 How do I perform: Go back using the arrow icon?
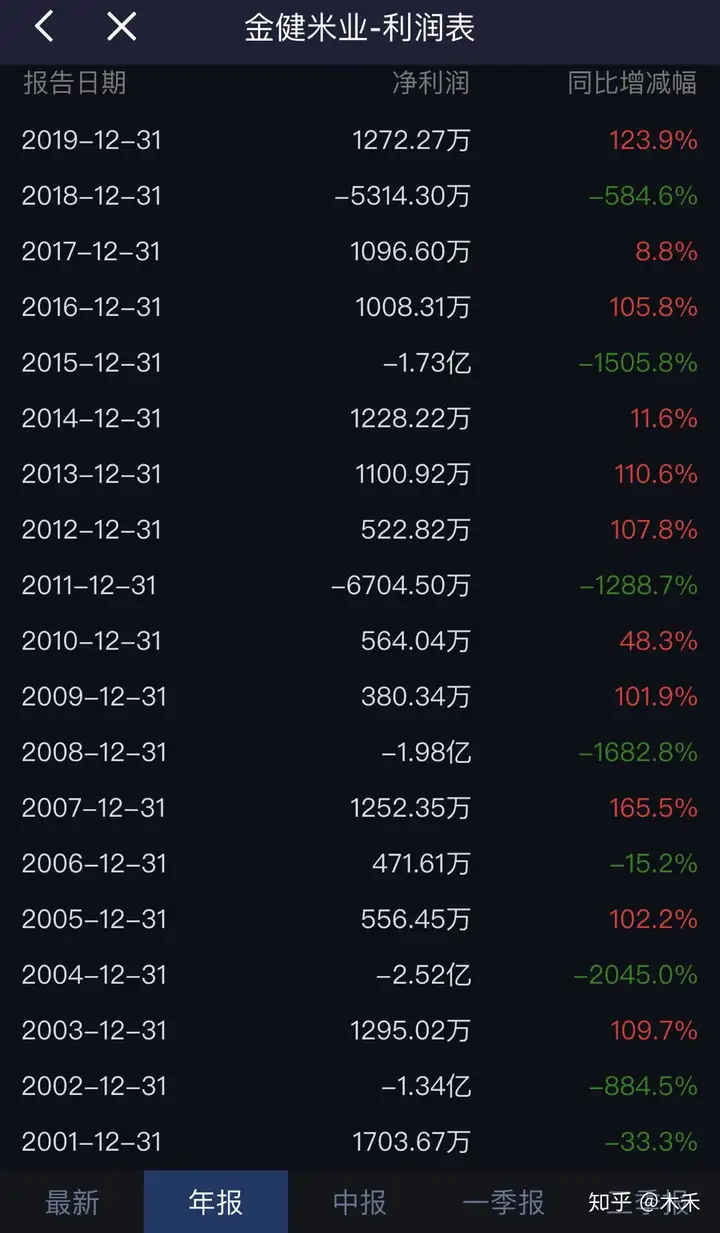point(44,27)
